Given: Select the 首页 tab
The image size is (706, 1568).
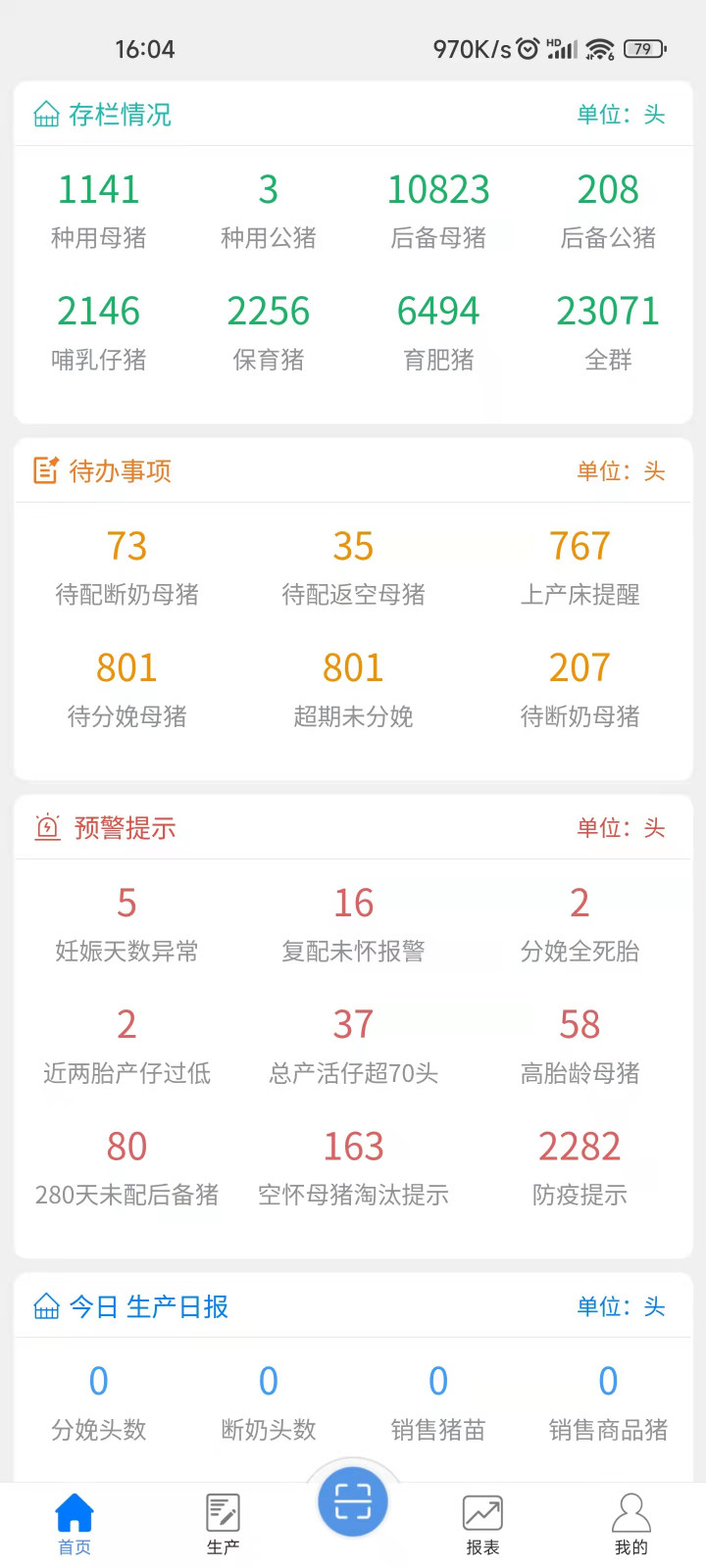Looking at the screenshot, I should (x=75, y=1524).
